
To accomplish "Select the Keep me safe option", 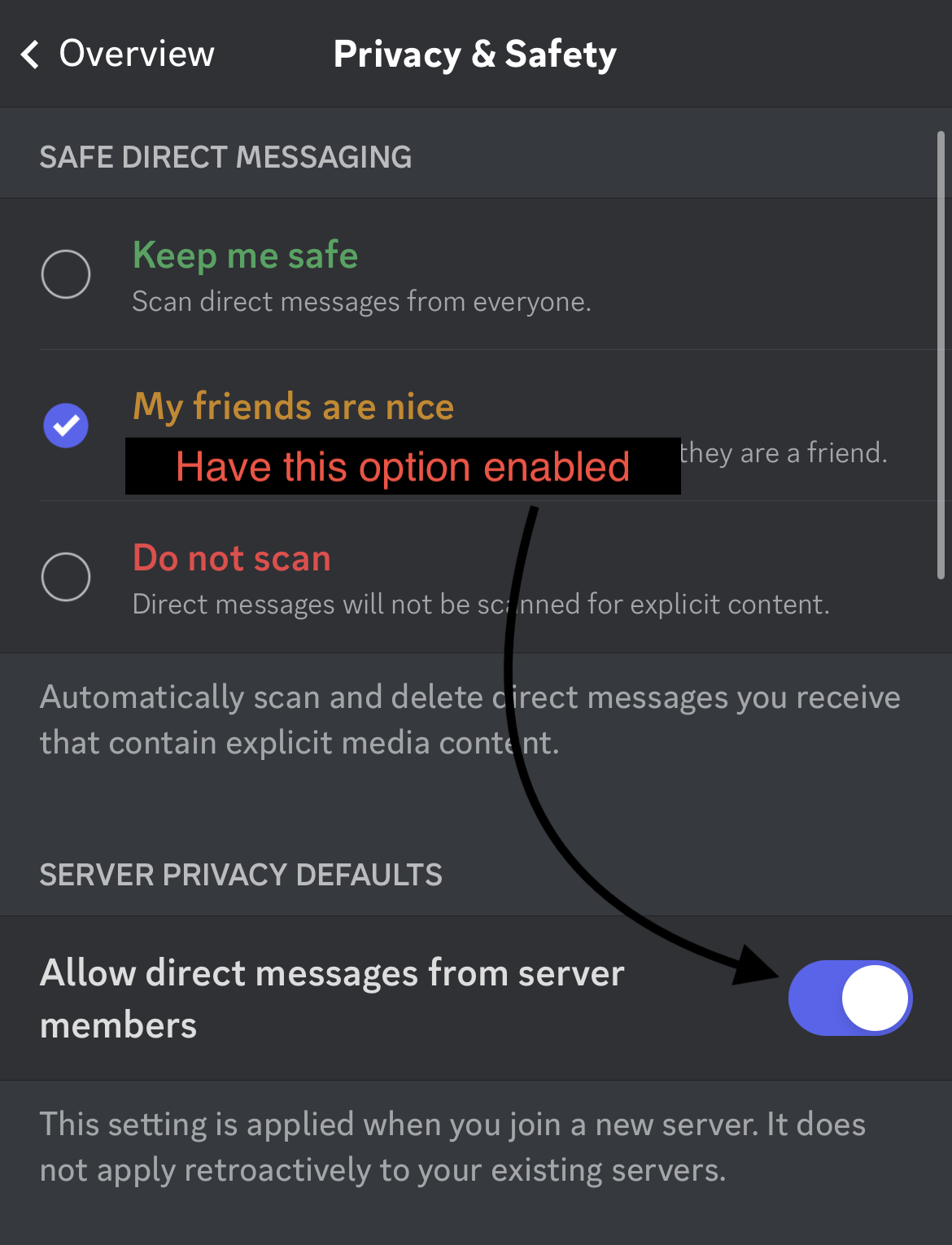I will [x=66, y=274].
